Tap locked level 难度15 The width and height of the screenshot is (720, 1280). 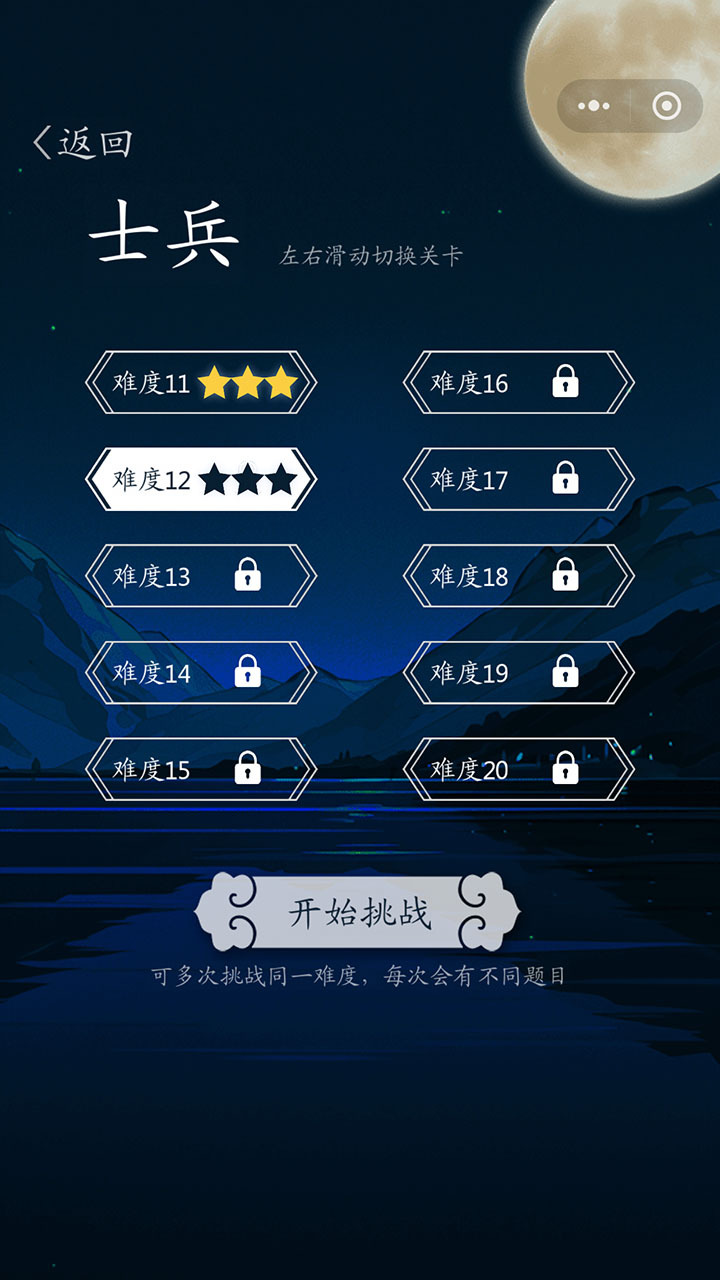click(x=201, y=770)
